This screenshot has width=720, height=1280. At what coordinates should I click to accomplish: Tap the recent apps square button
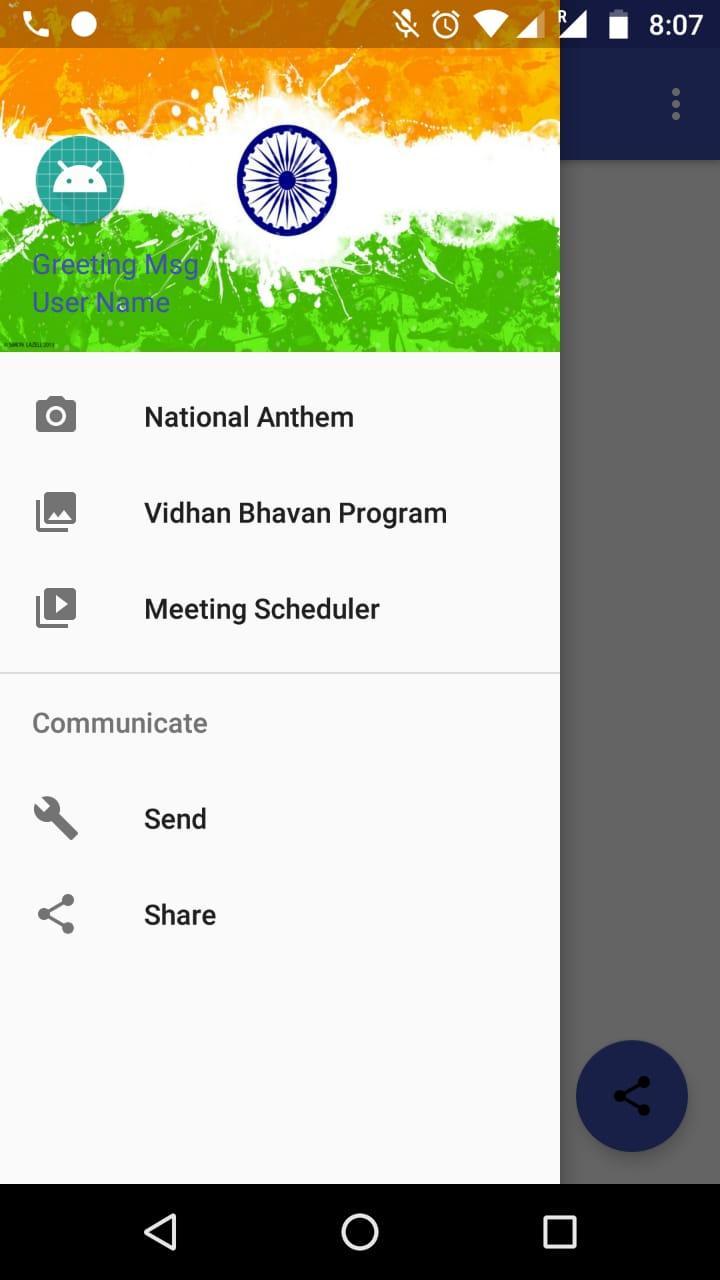[x=560, y=1232]
